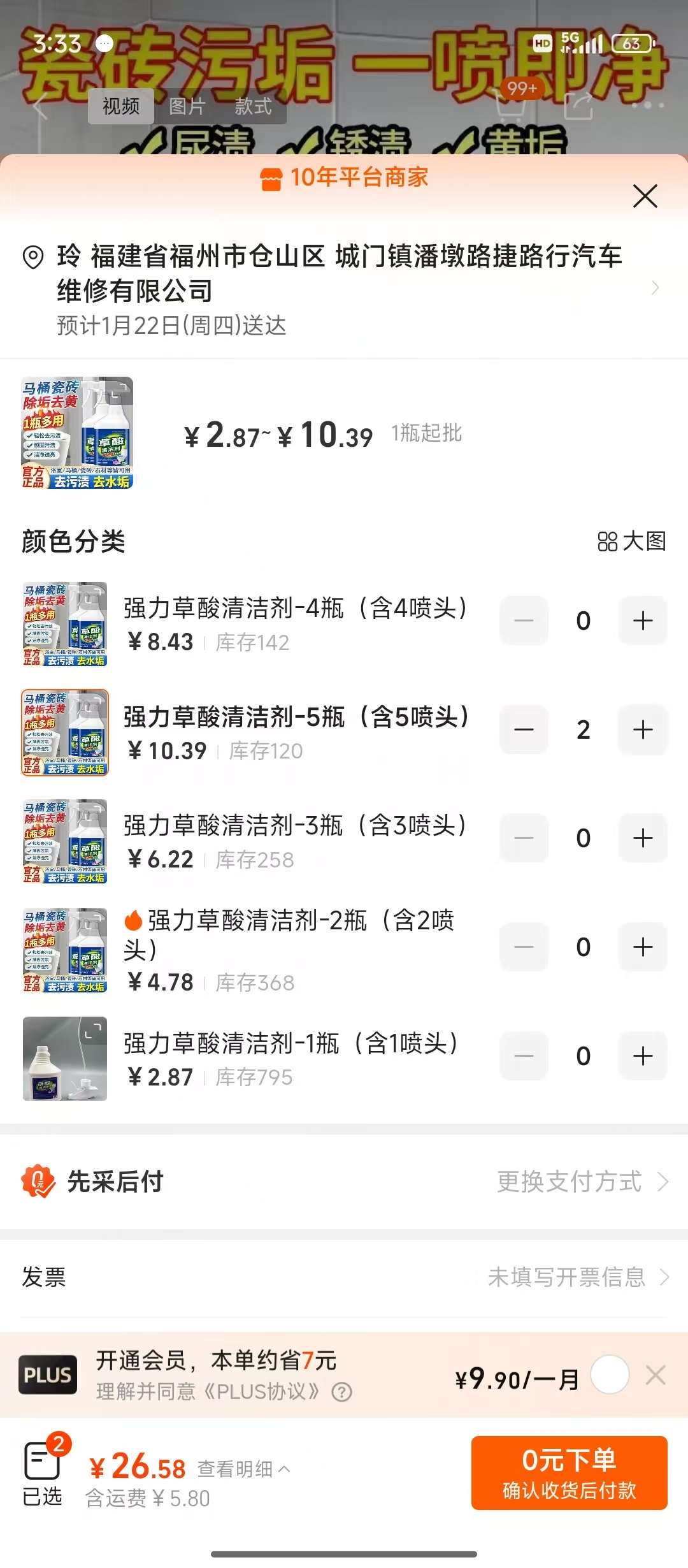Close the product selection sheet
Image resolution: width=688 pixels, height=1568 pixels.
645,196
